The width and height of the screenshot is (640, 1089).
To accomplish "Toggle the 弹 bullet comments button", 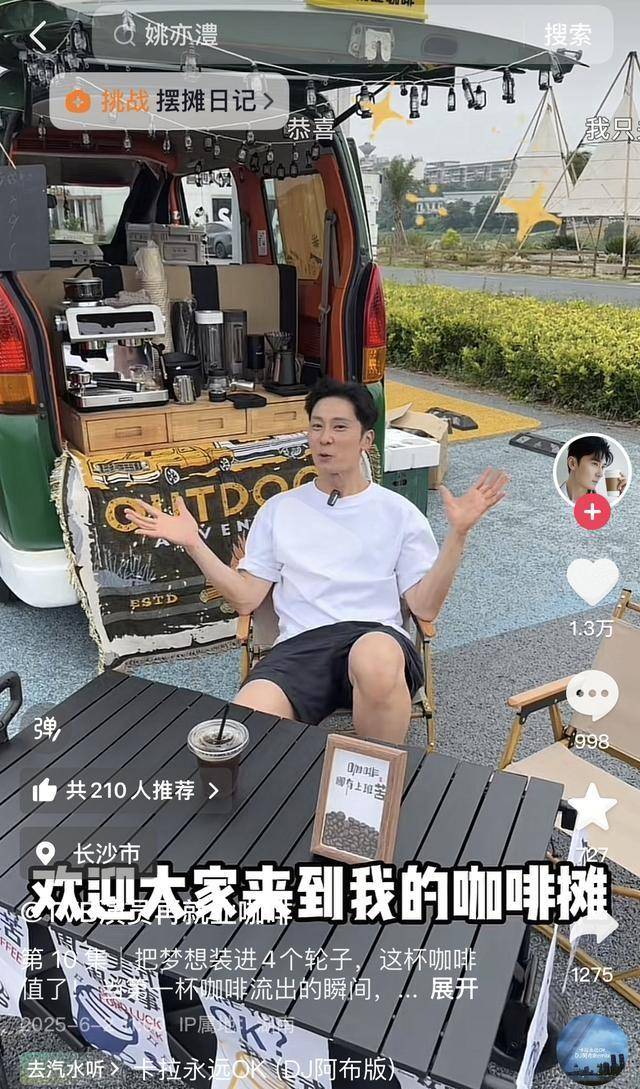I will pos(46,728).
